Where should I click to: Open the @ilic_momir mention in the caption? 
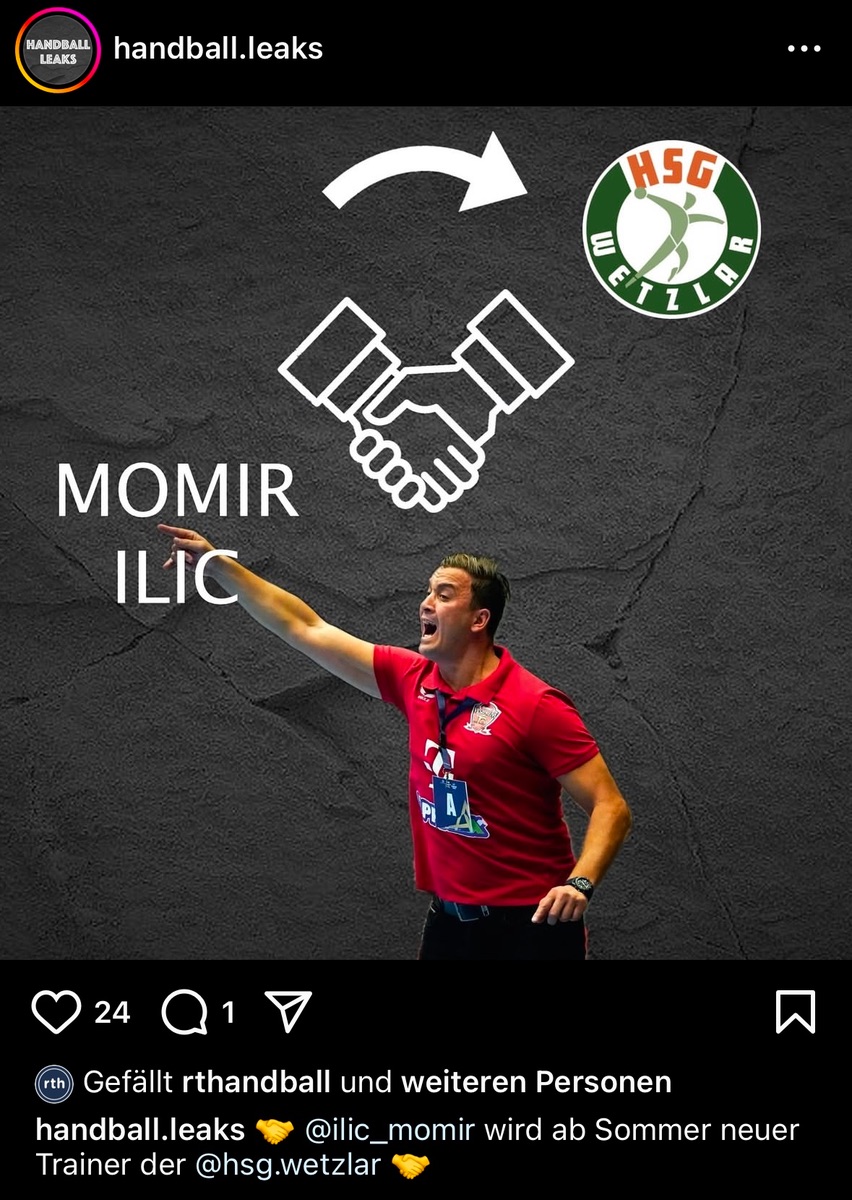pos(389,1130)
